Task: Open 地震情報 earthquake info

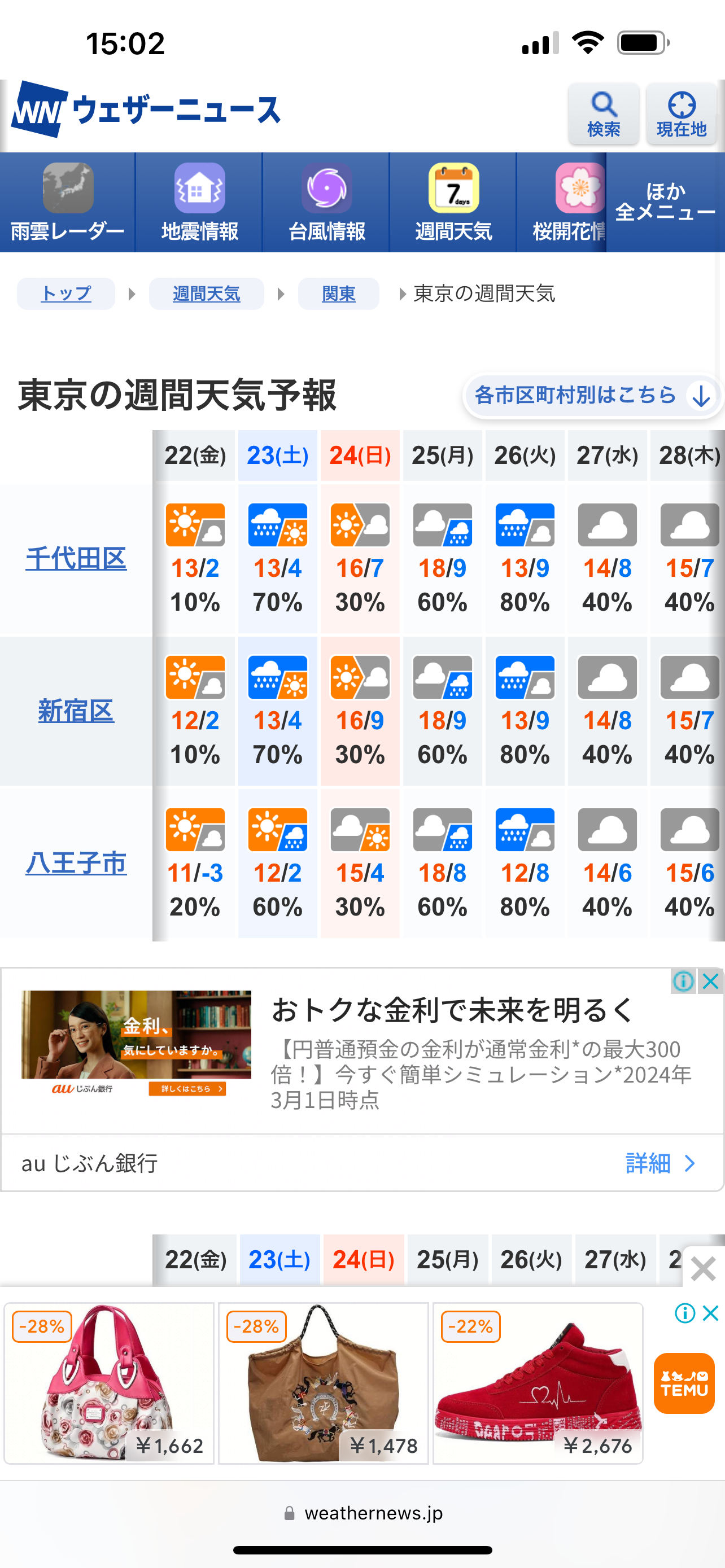Action: (x=199, y=203)
